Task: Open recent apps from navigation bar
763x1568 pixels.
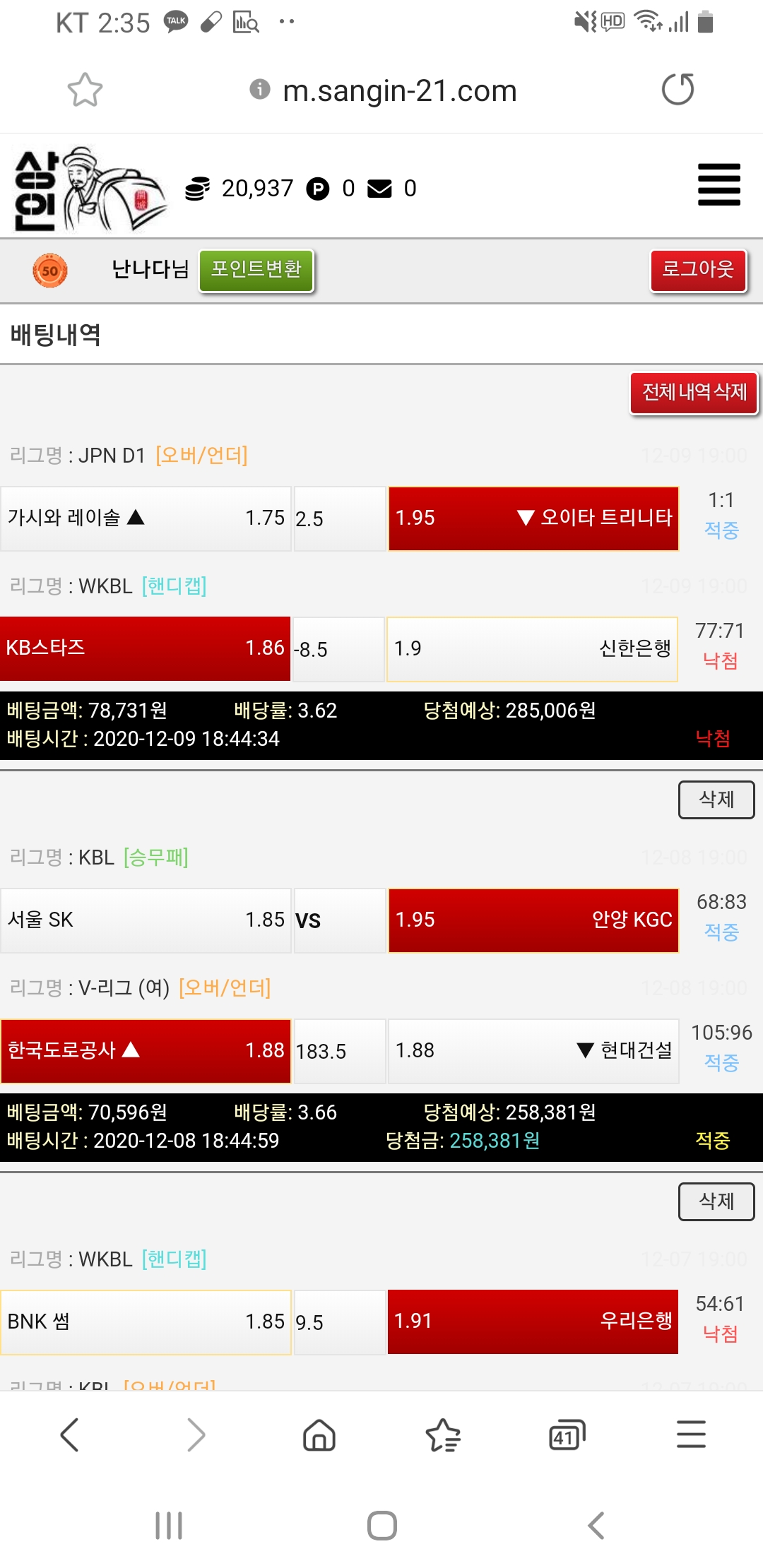Action: coord(169,1526)
